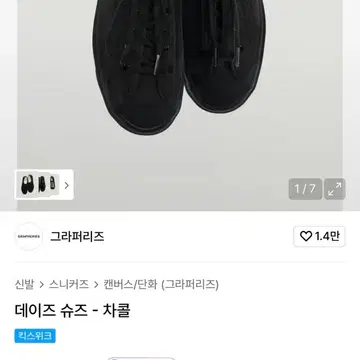Screen dimensions: 360x360
Task: Open the 그라퍼리즈 brand page
Action: pos(77,237)
